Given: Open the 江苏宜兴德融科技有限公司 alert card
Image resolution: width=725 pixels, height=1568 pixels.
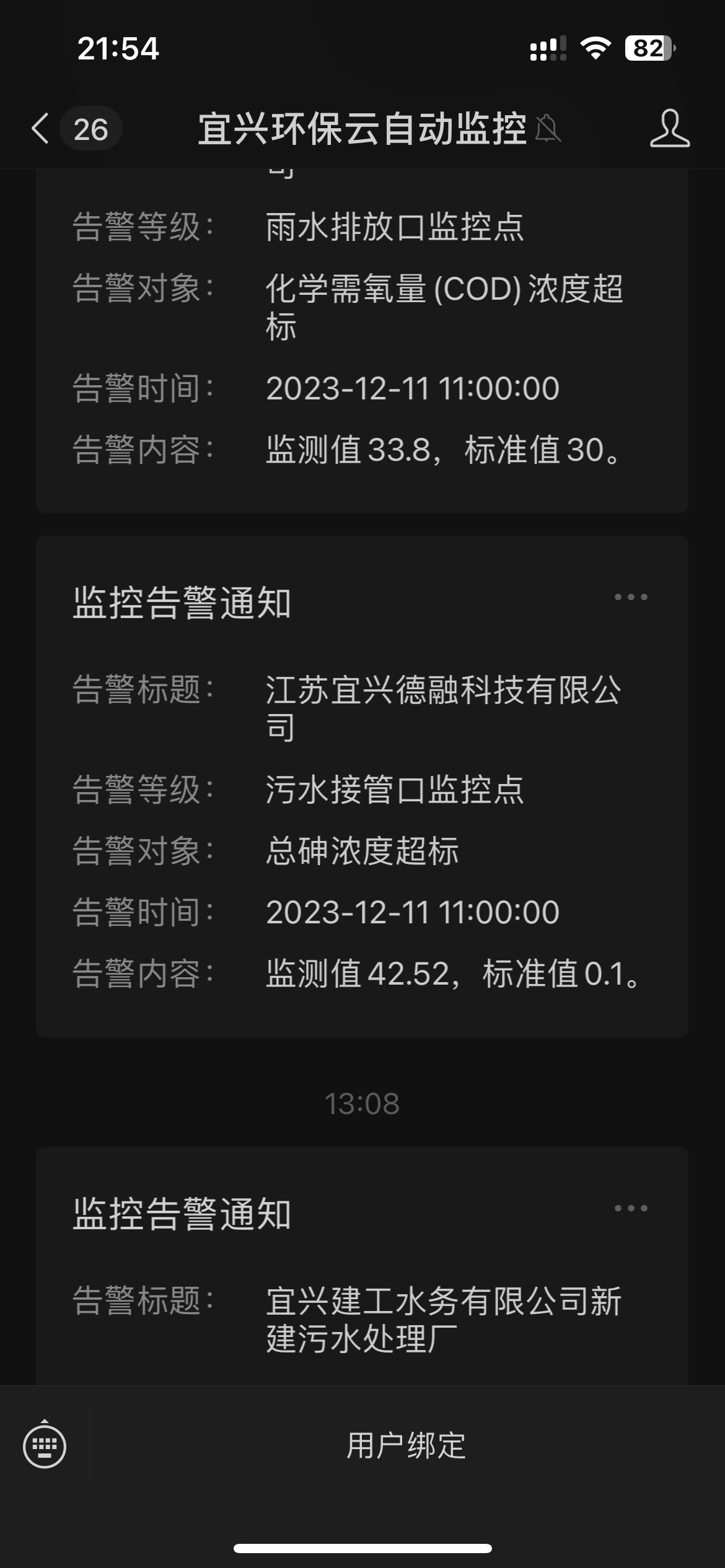Looking at the screenshot, I should (362, 786).
